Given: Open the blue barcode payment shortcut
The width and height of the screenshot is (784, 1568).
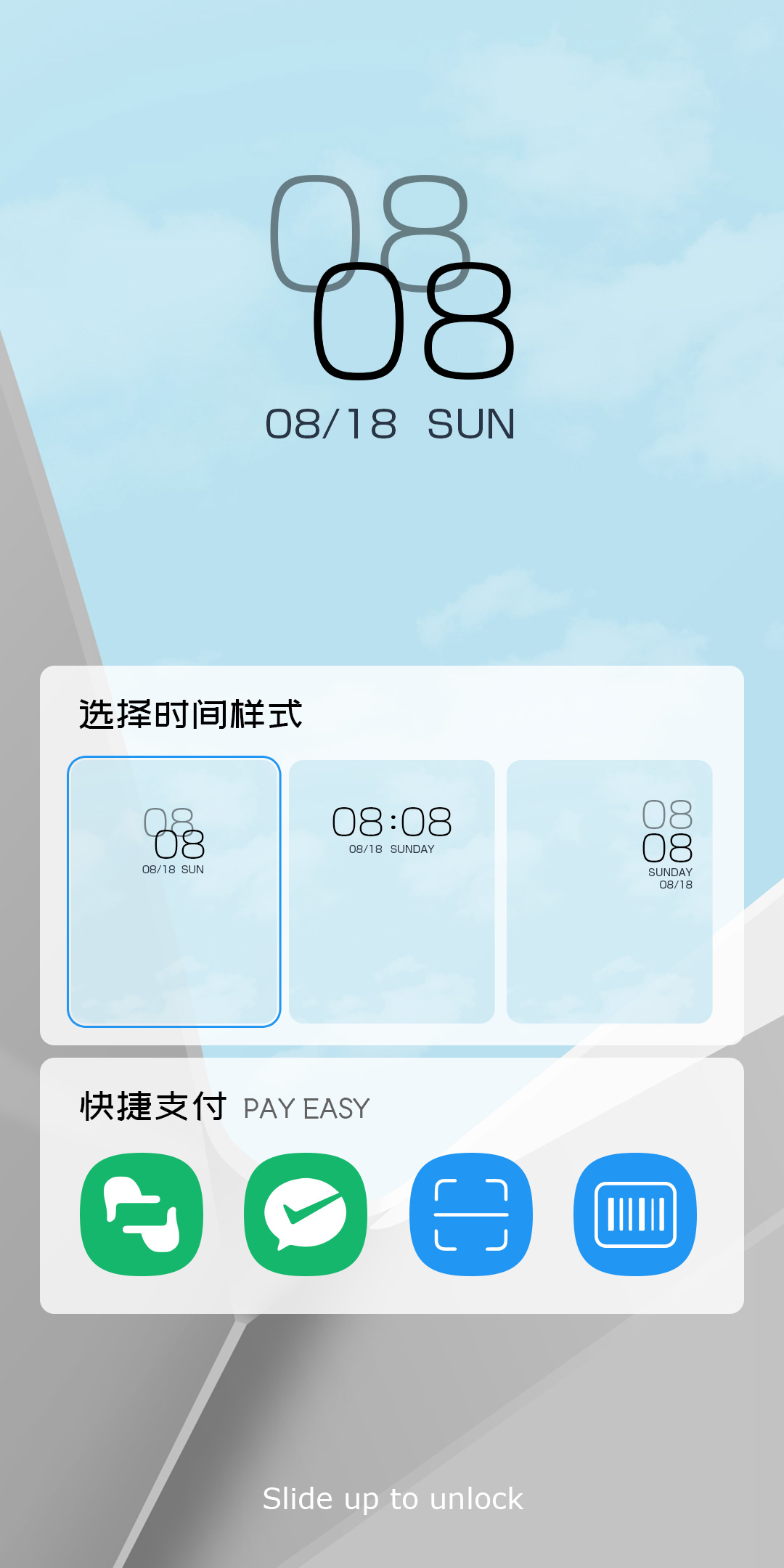Looking at the screenshot, I should [635, 1214].
